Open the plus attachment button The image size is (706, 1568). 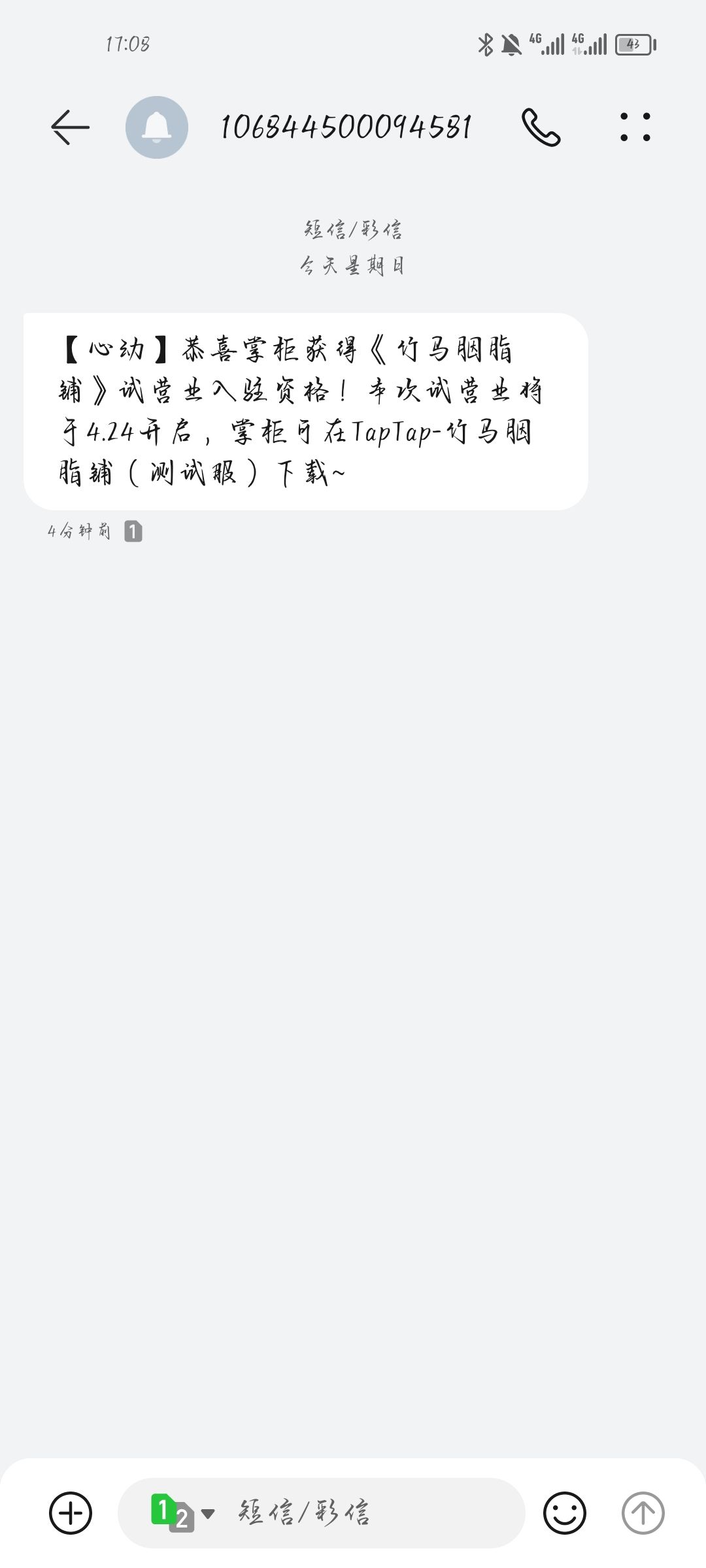[71, 1513]
